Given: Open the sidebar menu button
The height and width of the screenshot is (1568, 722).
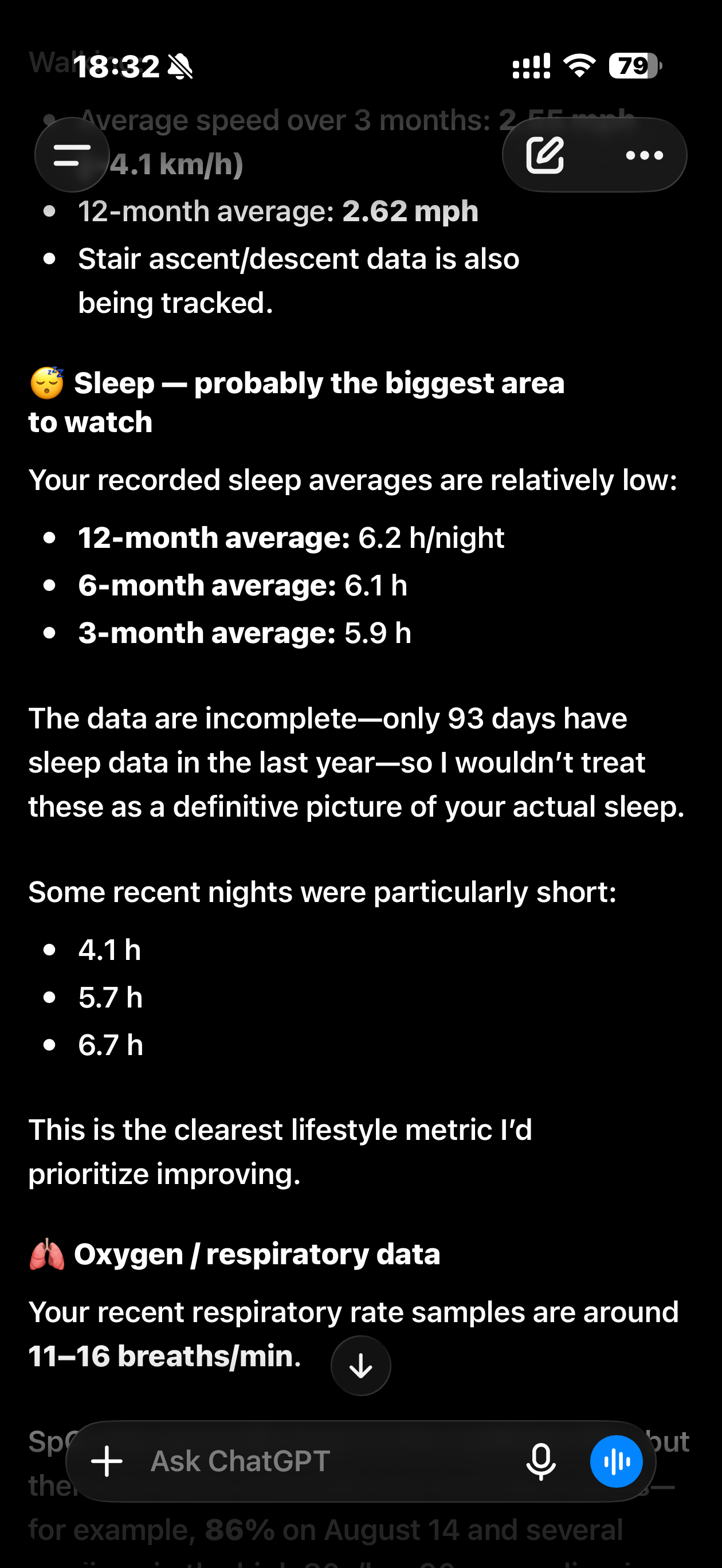Looking at the screenshot, I should [x=72, y=155].
